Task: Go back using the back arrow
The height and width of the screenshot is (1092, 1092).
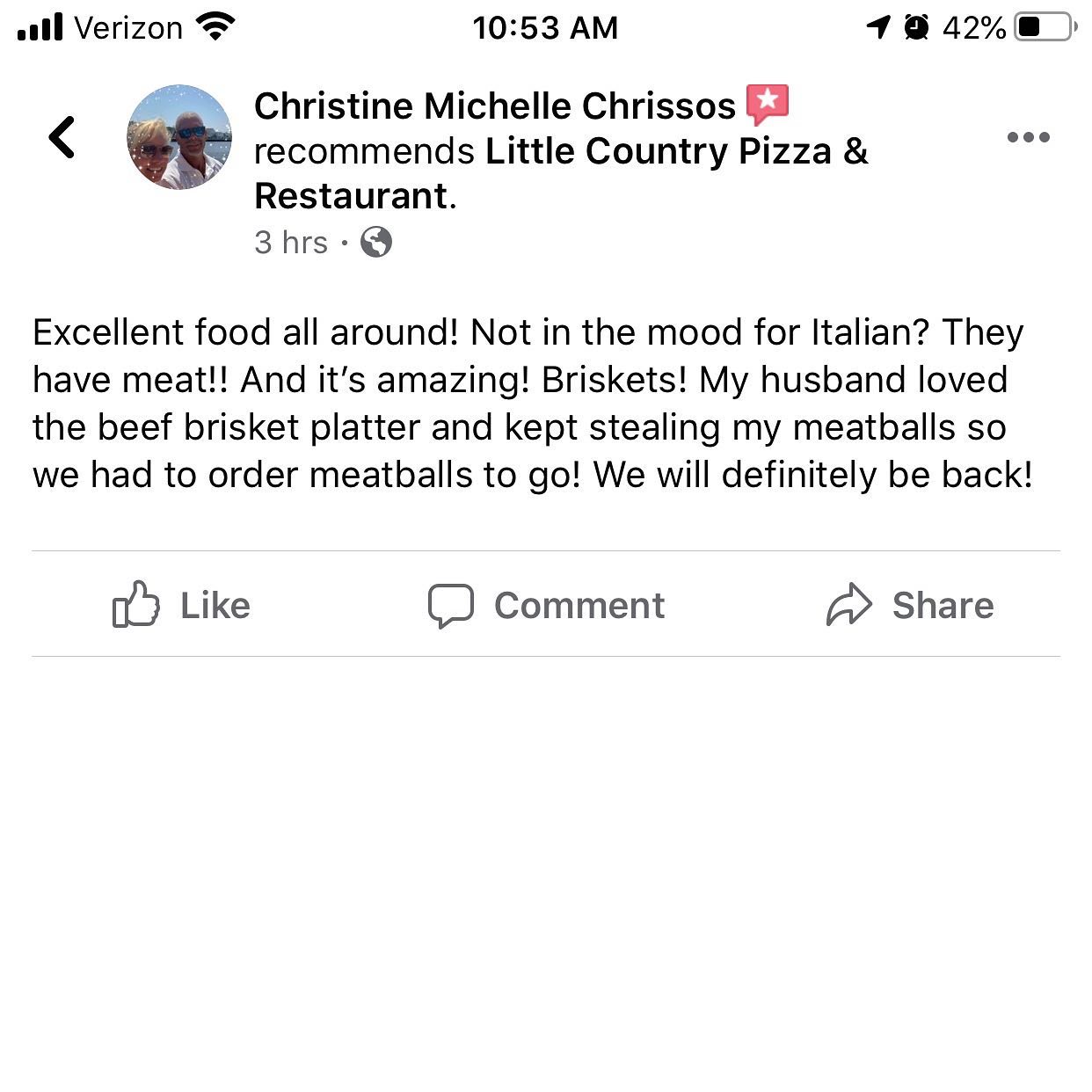Action: pyautogui.click(x=62, y=137)
